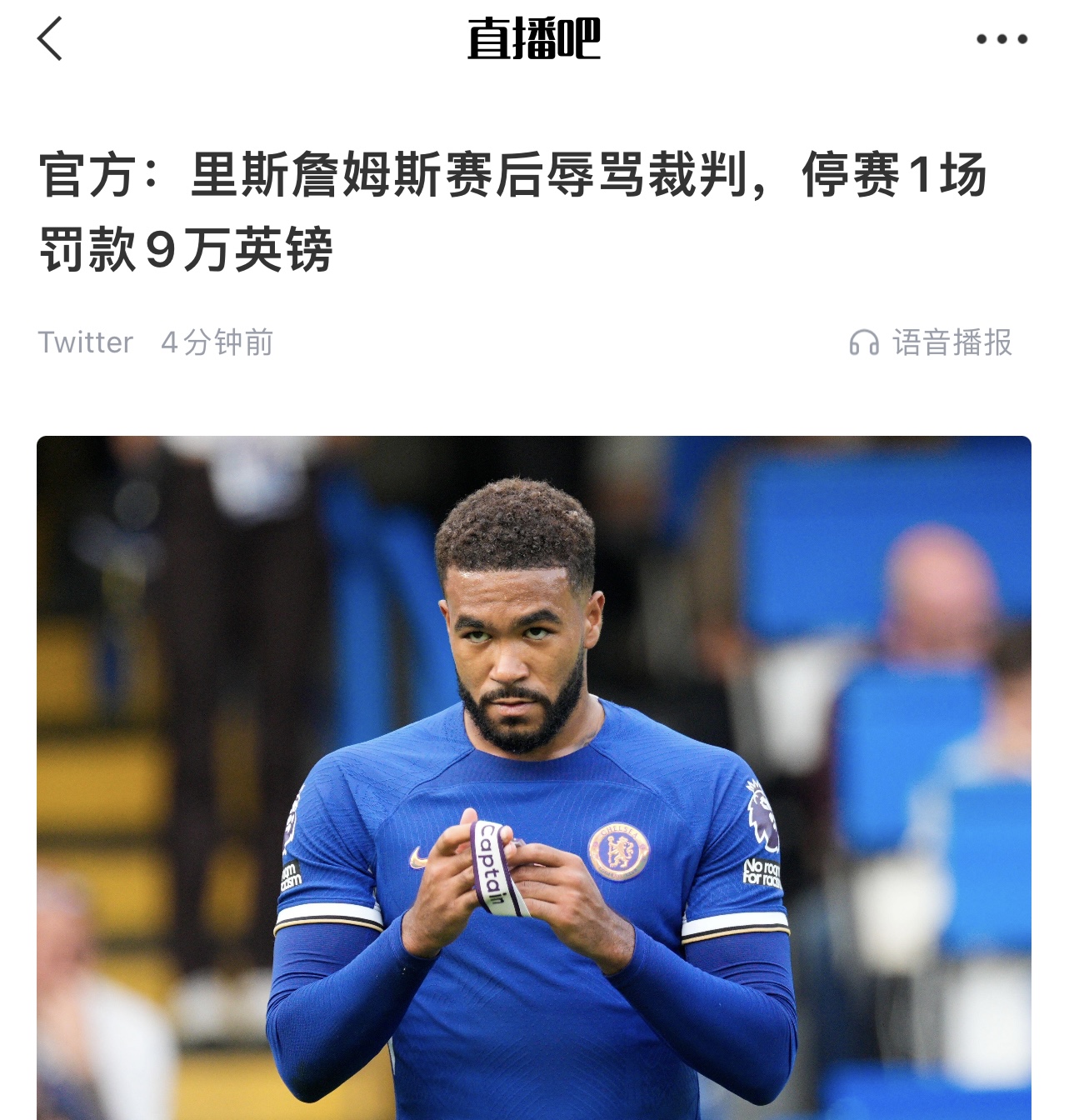Go back using the top-left arrow

coord(50,39)
